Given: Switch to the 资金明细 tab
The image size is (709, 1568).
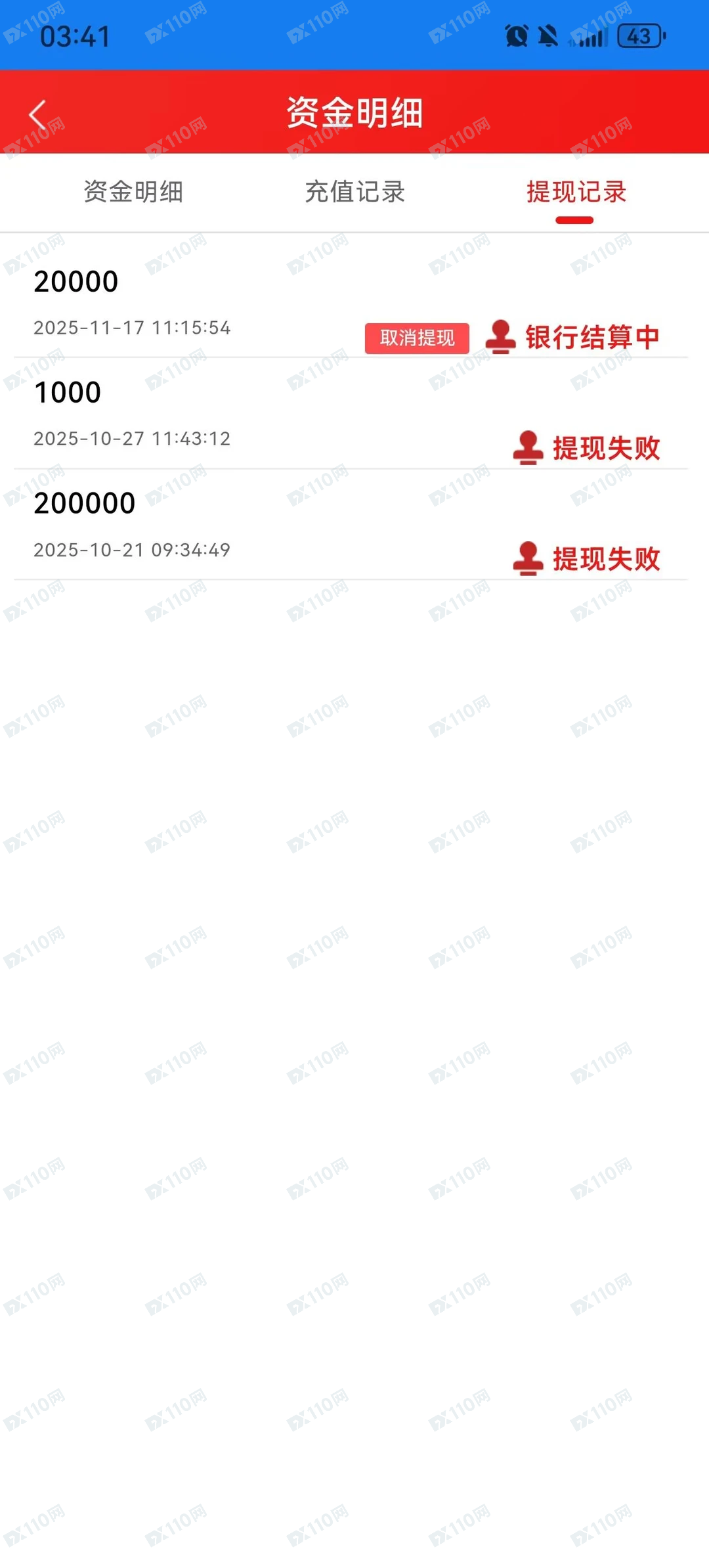Looking at the screenshot, I should coord(133,192).
